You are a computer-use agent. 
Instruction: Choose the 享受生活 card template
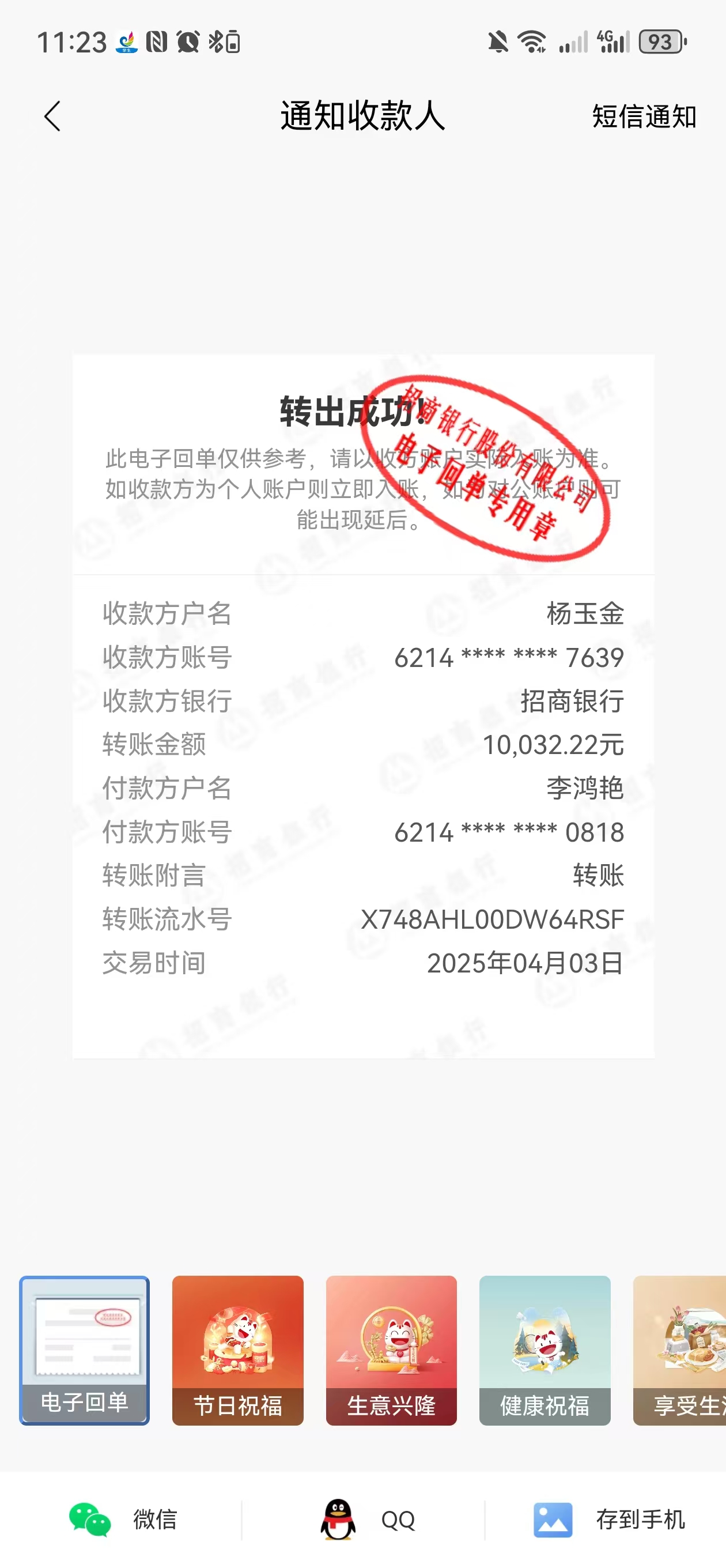[680, 1350]
